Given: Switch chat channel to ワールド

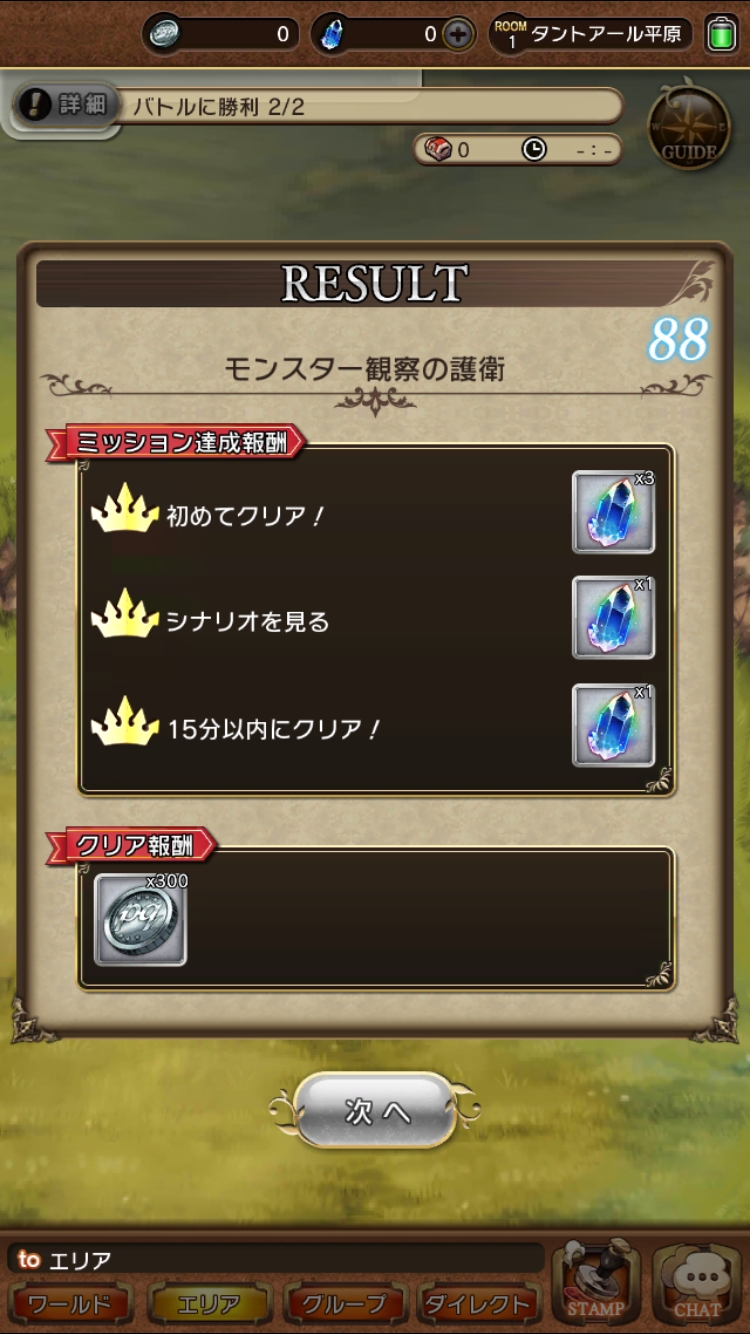Looking at the screenshot, I should tap(71, 1304).
